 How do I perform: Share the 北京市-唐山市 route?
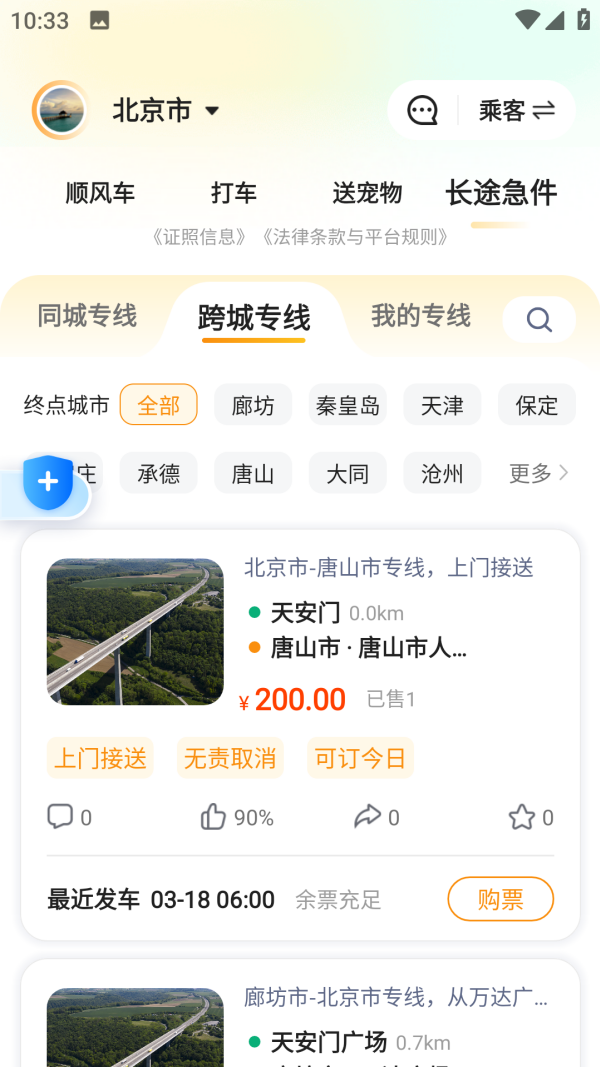click(368, 818)
